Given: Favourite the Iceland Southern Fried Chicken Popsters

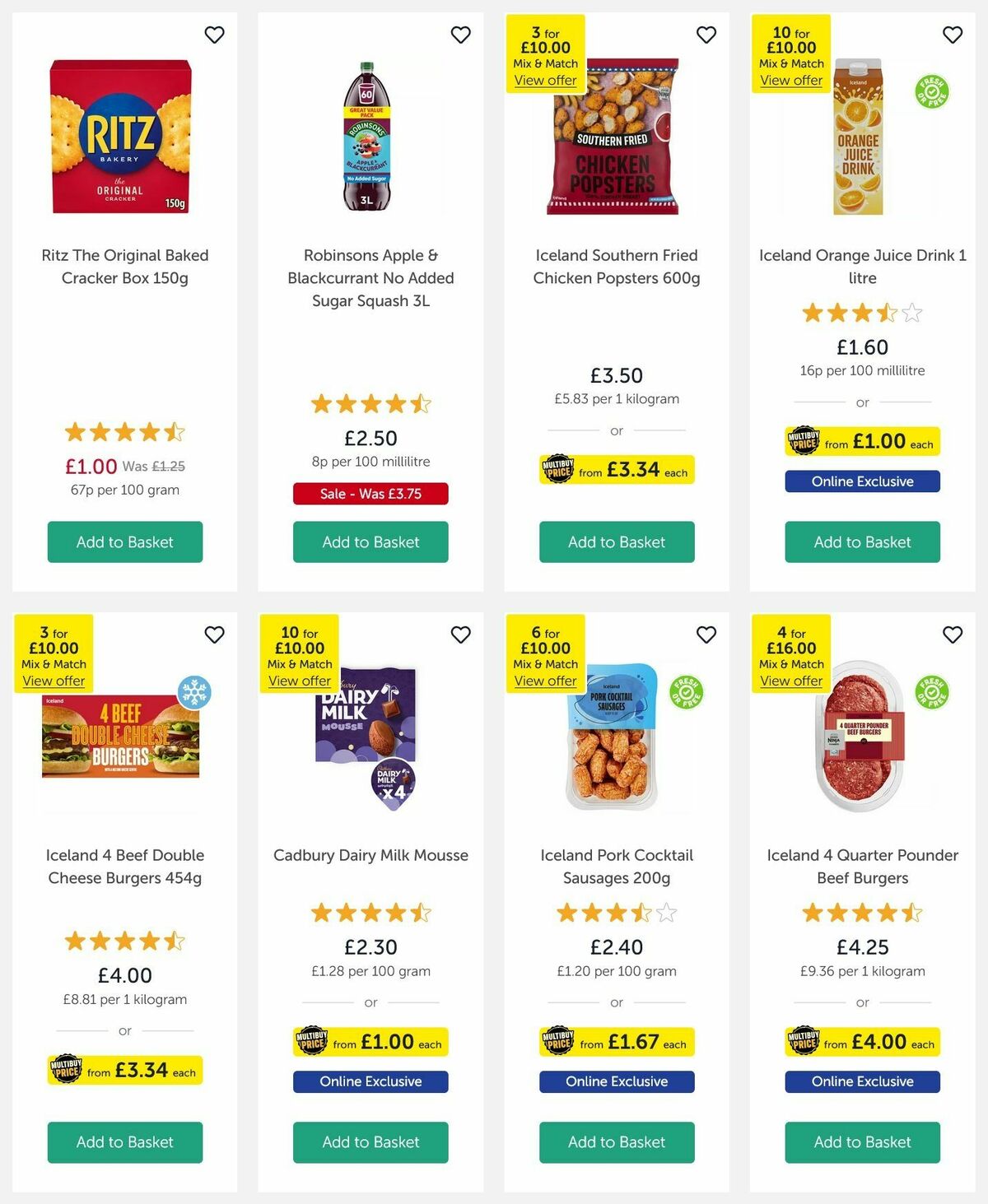Looking at the screenshot, I should pos(706,35).
